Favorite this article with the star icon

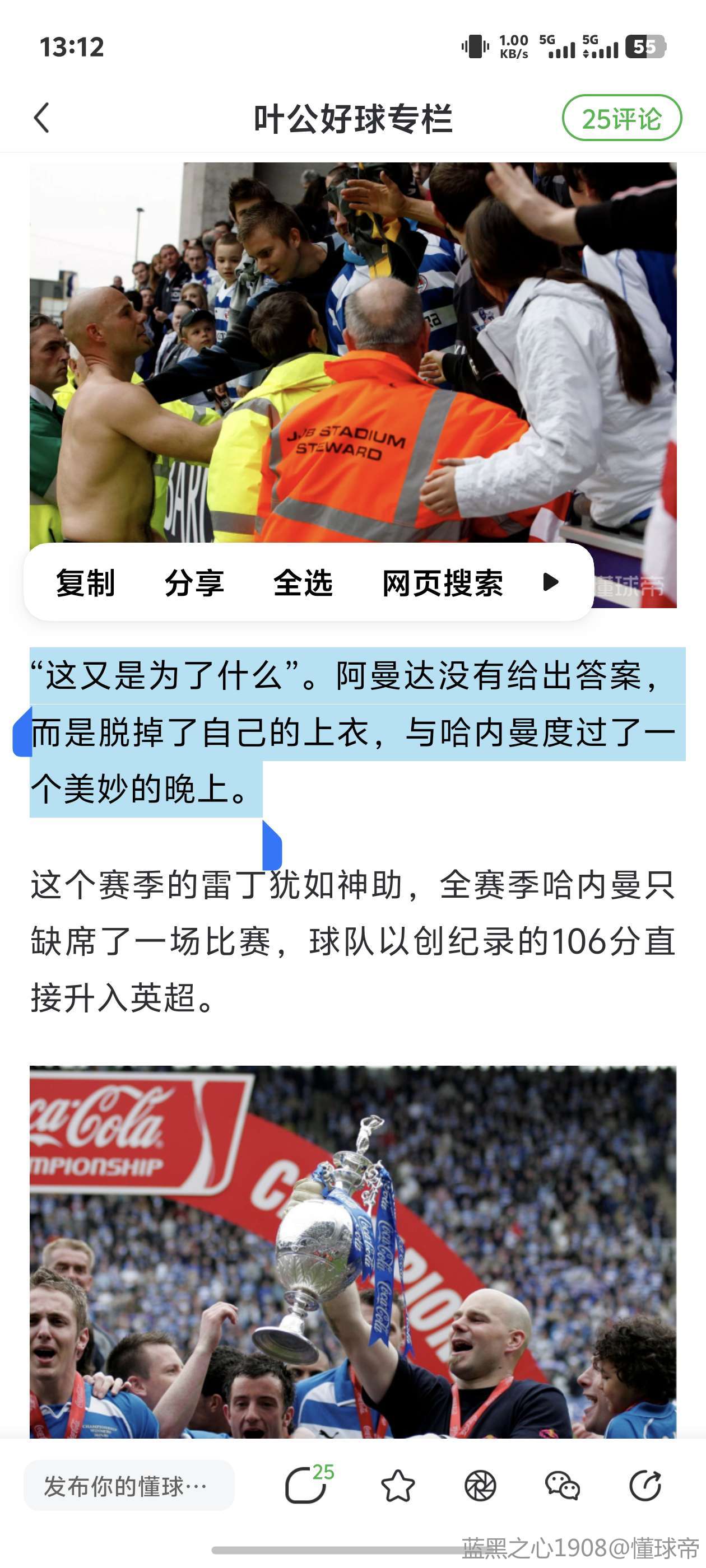tap(398, 1486)
